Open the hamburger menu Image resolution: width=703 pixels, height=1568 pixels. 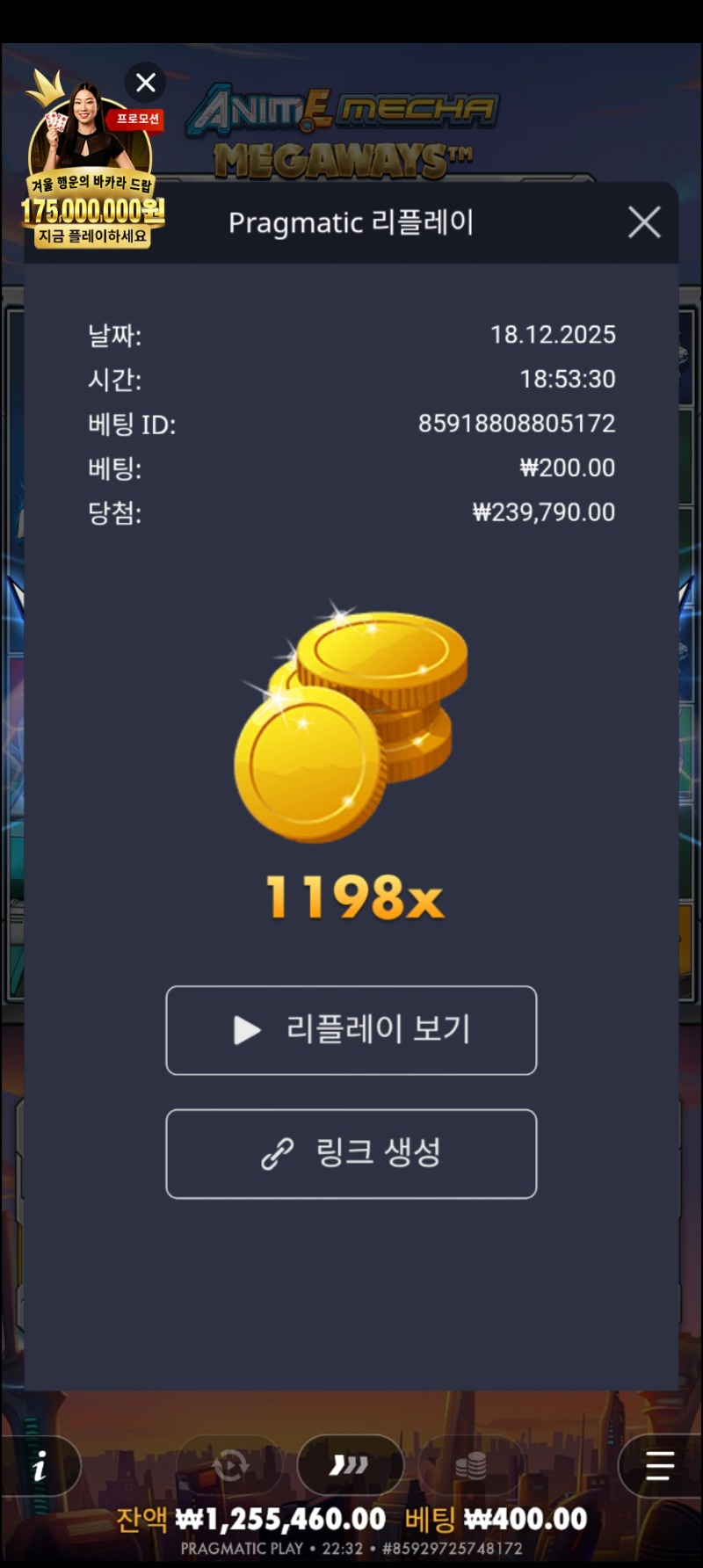click(x=659, y=1465)
